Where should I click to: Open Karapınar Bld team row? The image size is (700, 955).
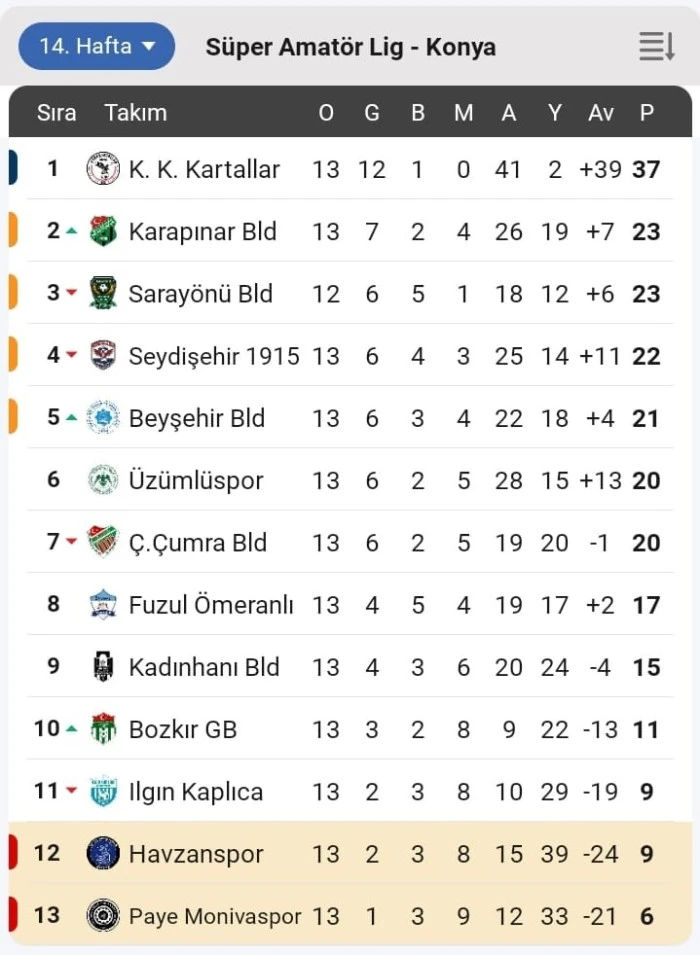[202, 232]
